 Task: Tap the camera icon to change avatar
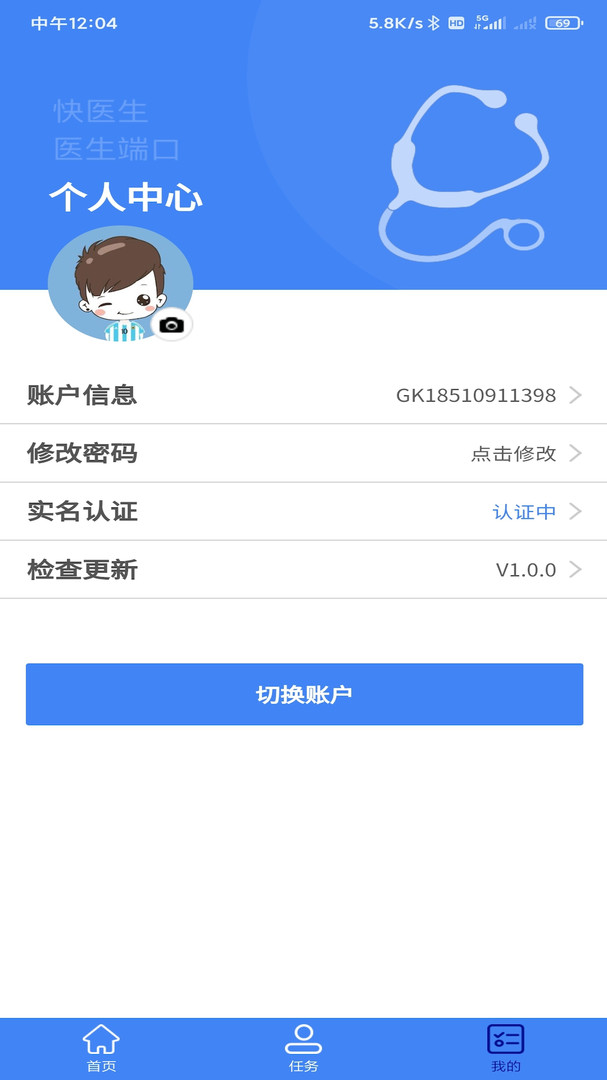coord(172,324)
